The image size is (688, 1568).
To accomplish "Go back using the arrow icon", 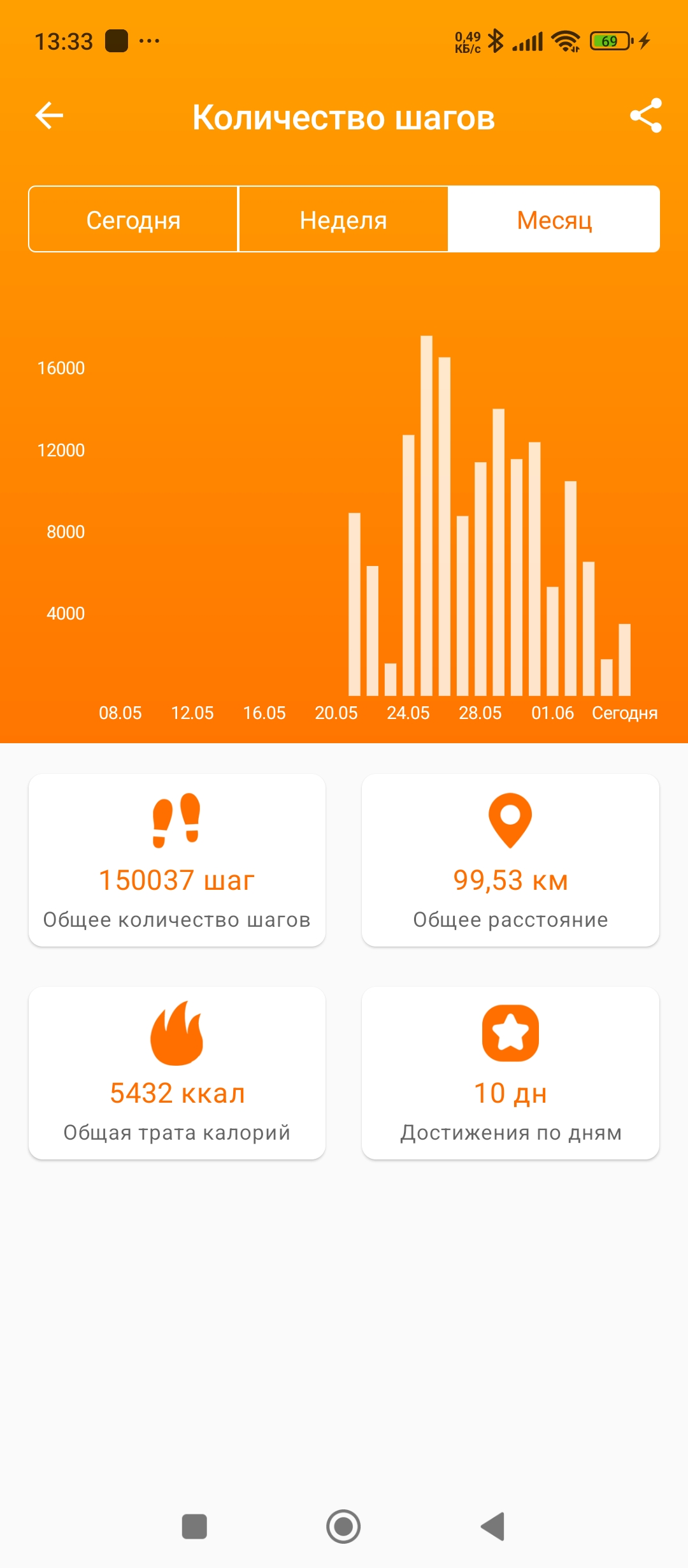I will pyautogui.click(x=49, y=116).
